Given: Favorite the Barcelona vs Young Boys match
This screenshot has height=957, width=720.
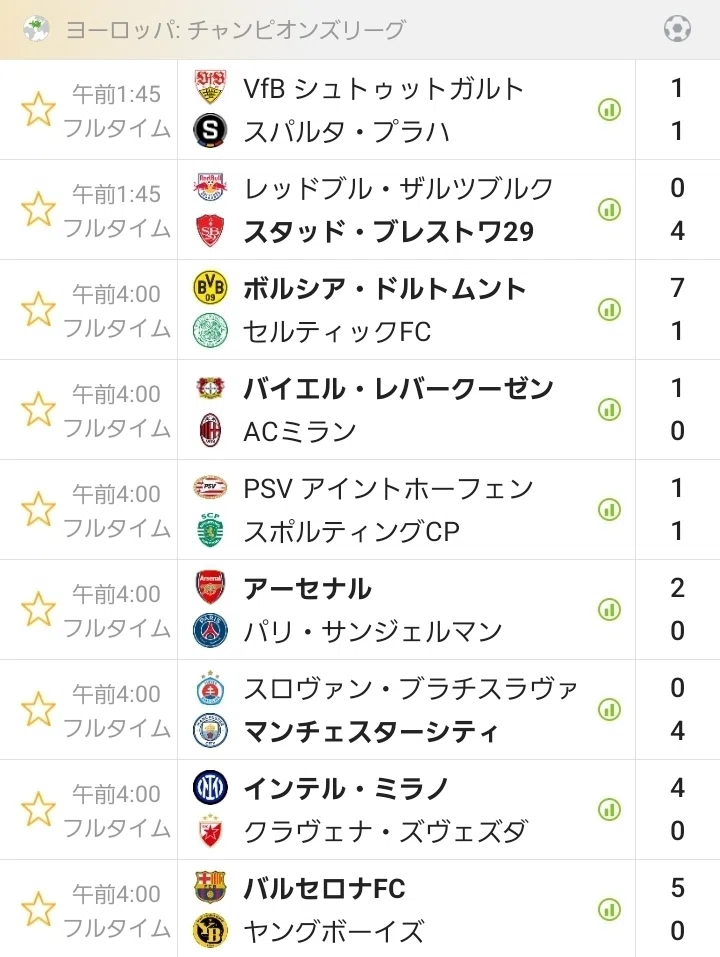Looking at the screenshot, I should [38, 909].
